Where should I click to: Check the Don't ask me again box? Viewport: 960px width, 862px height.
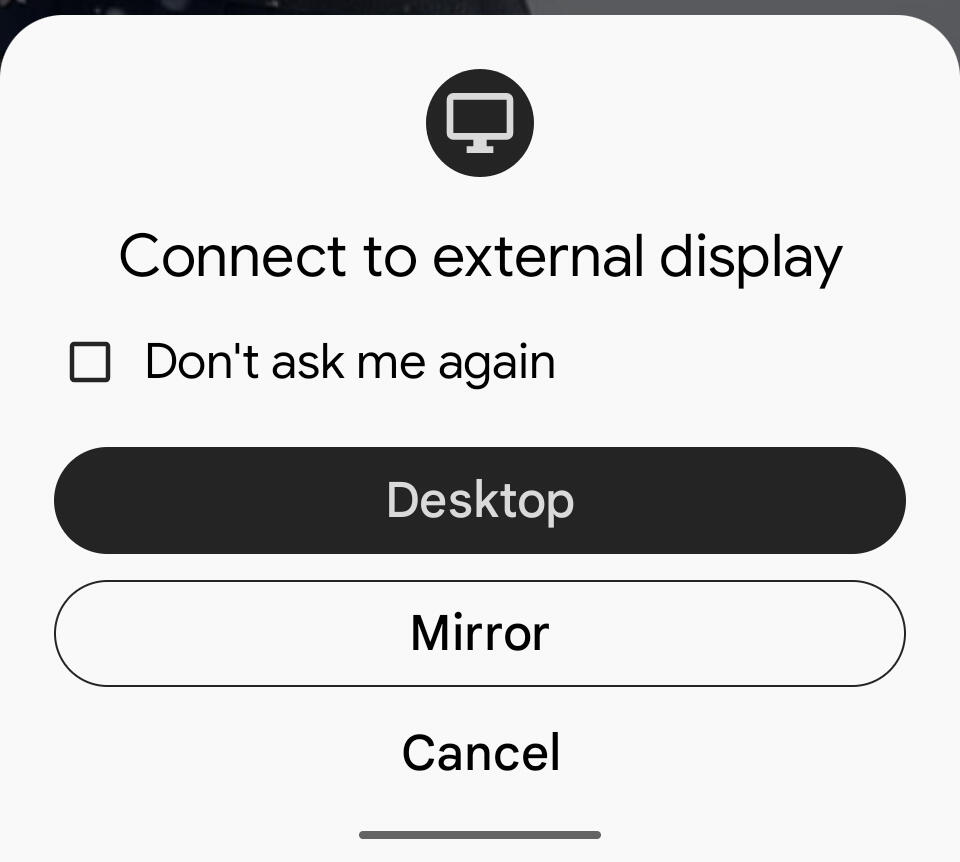coord(90,362)
